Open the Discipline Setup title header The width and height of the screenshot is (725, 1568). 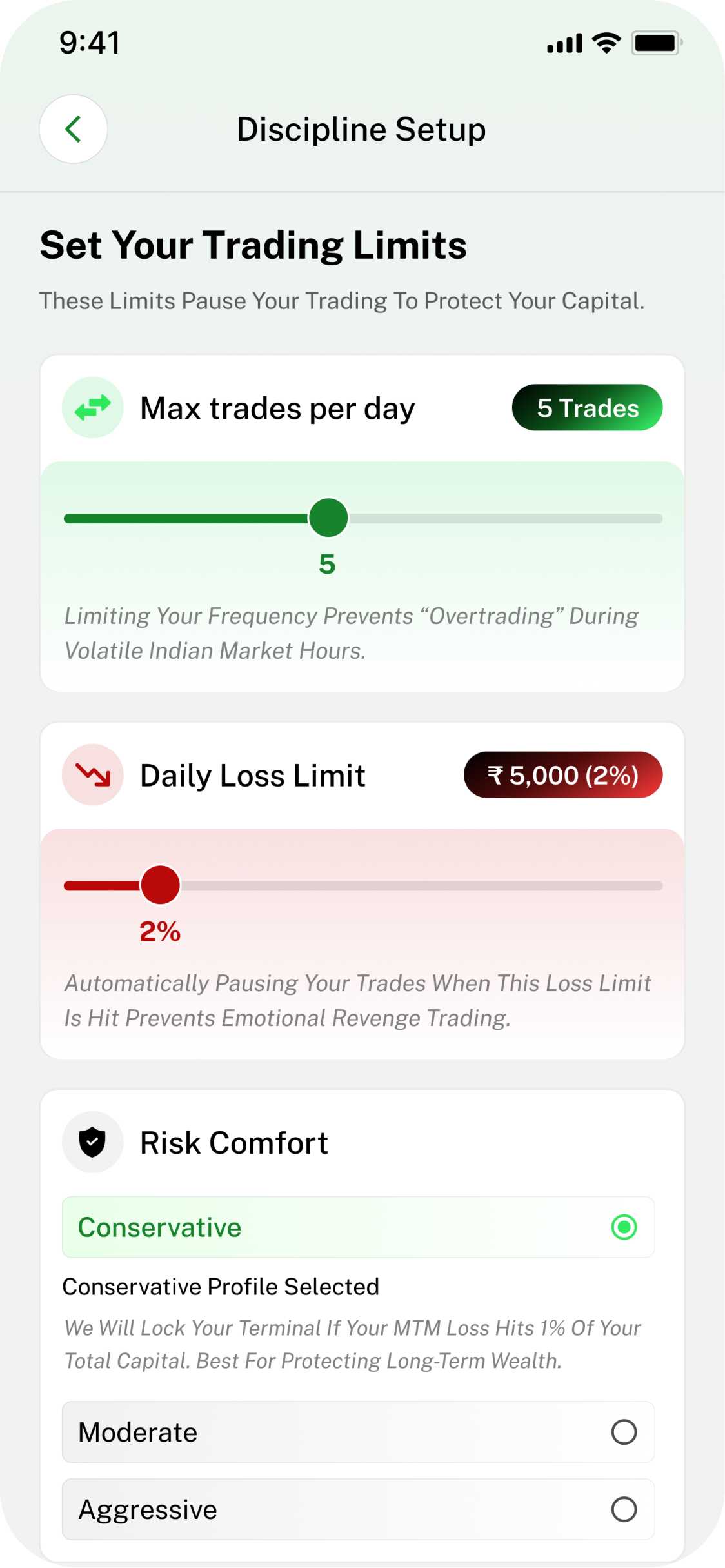point(361,129)
